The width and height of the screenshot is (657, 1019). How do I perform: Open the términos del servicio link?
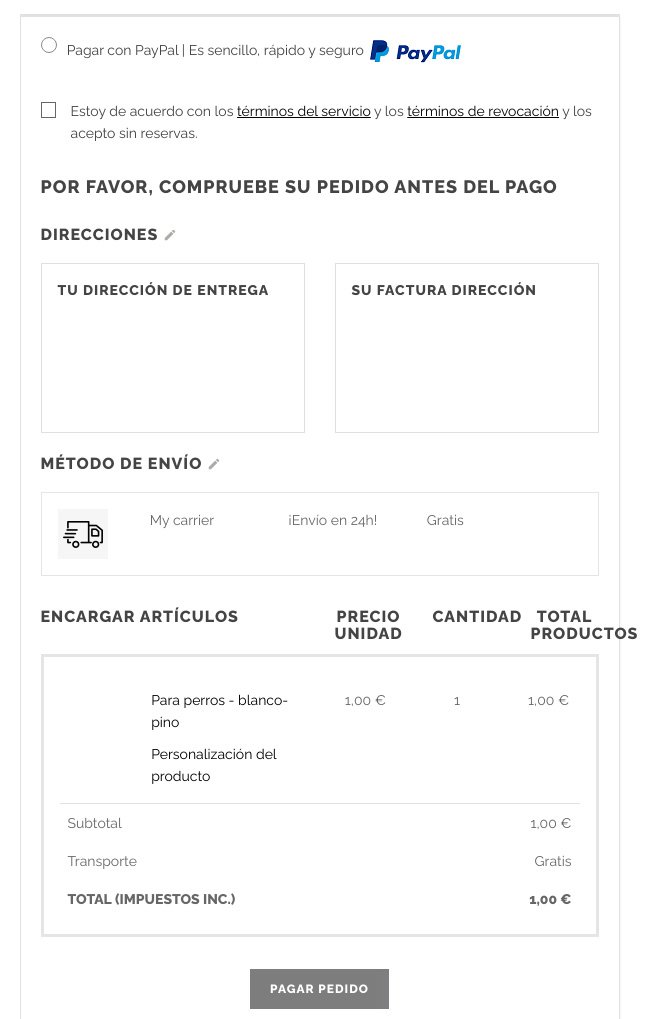tap(303, 112)
